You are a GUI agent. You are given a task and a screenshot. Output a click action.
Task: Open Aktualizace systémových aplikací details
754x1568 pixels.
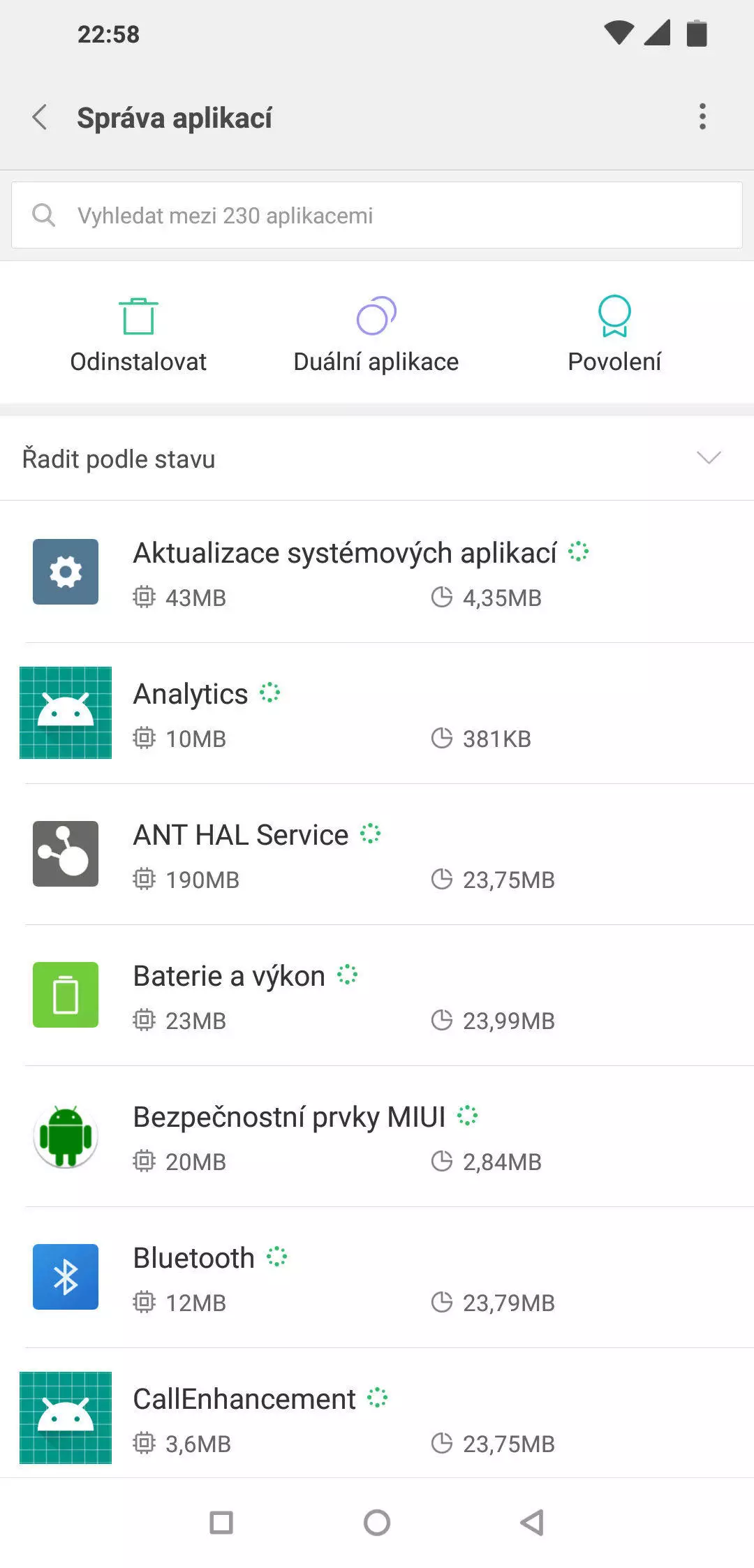pyautogui.click(x=377, y=572)
